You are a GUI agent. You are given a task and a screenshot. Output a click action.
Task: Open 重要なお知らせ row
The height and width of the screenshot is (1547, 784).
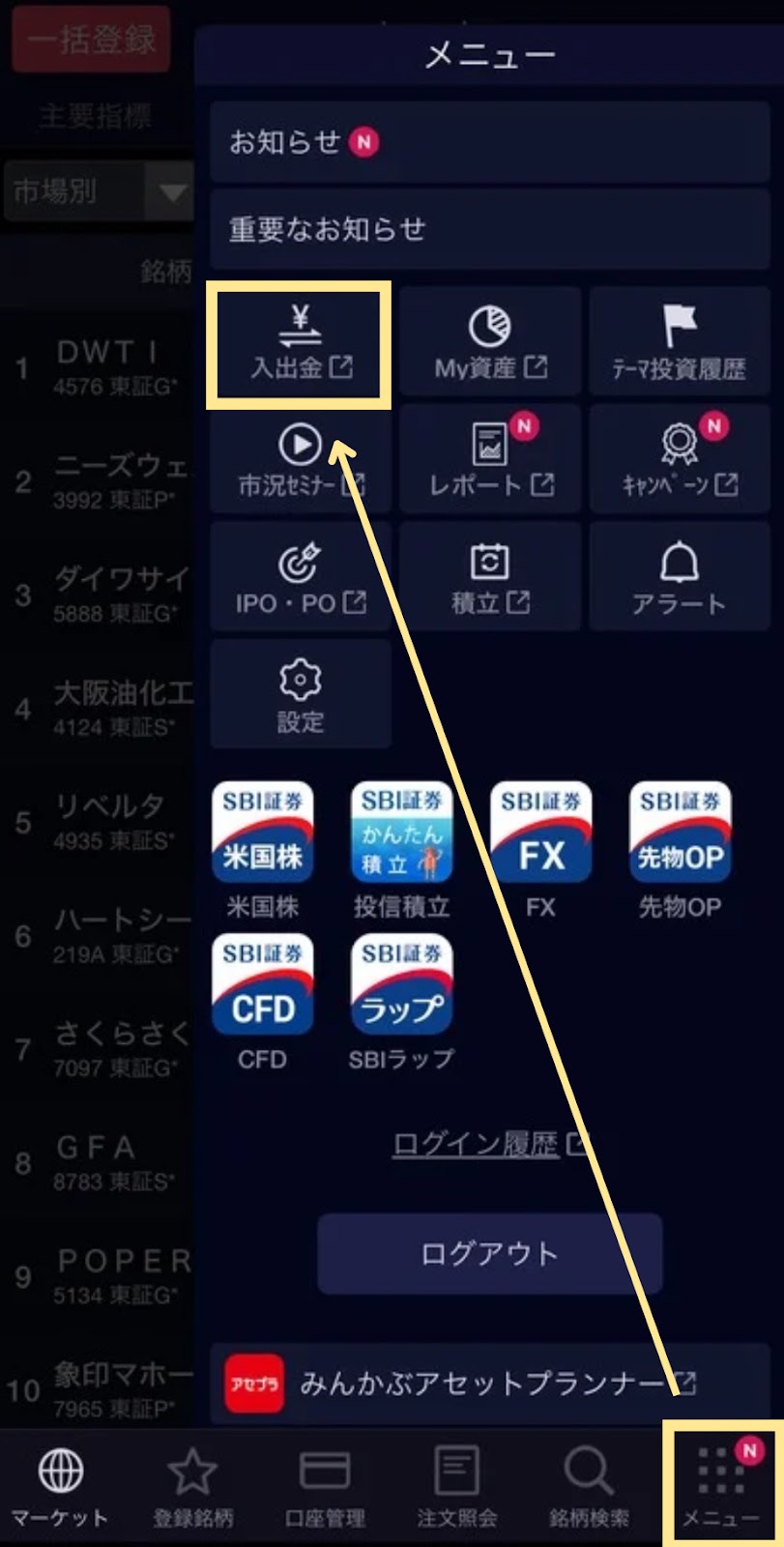point(490,229)
